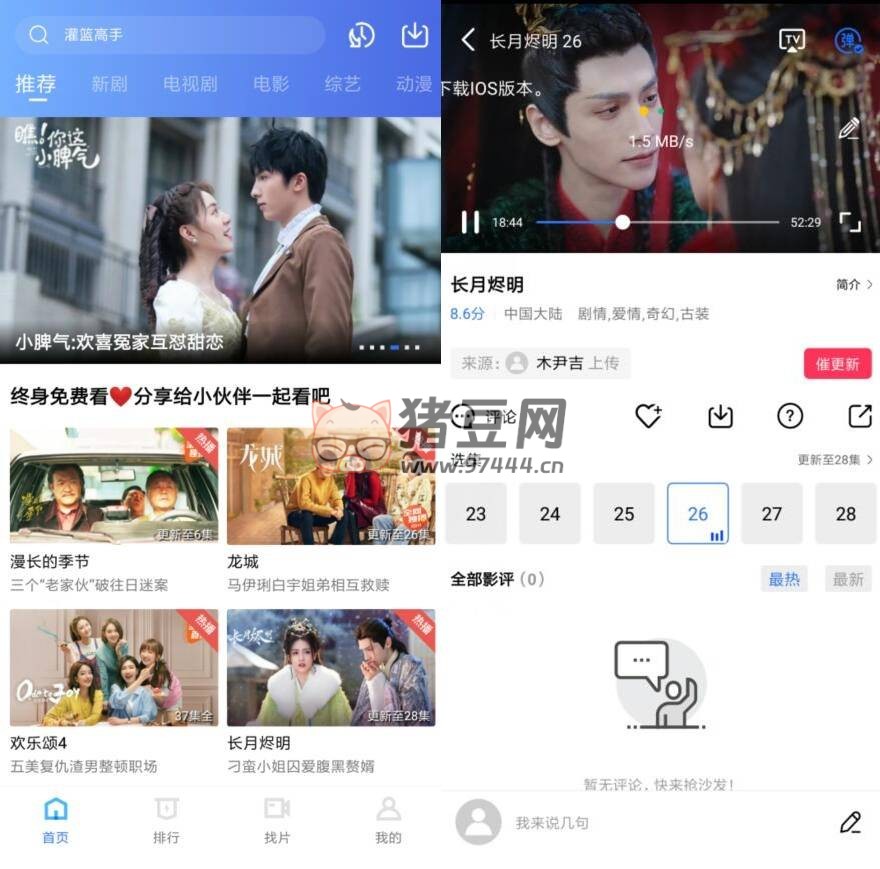Viewport: 880px width, 869px height.
Task: Switch to the 电视剧 tab
Action: 190,84
